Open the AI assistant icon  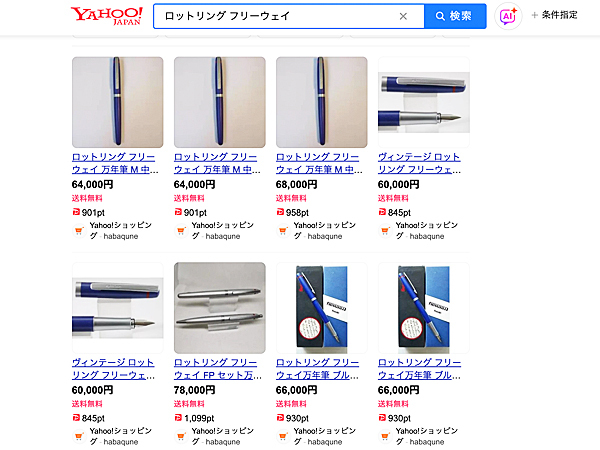pos(508,16)
